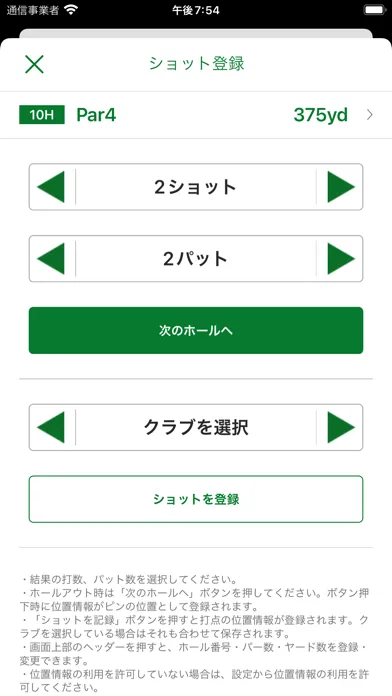Open the 10H Par4 375yd hole header
Image resolution: width=392 pixels, height=696 pixels.
click(196, 115)
